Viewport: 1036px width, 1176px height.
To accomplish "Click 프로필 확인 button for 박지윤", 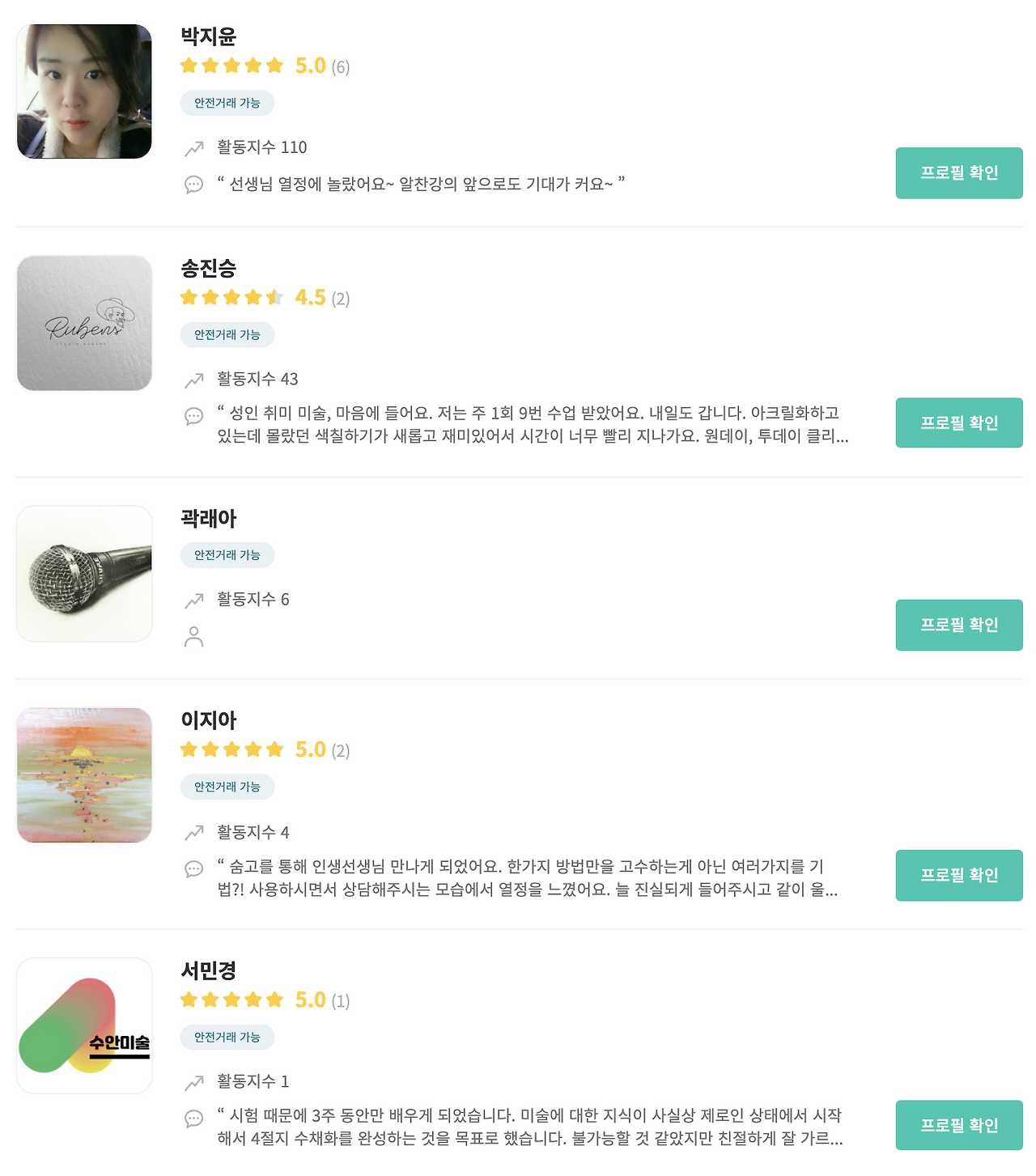I will coord(959,173).
